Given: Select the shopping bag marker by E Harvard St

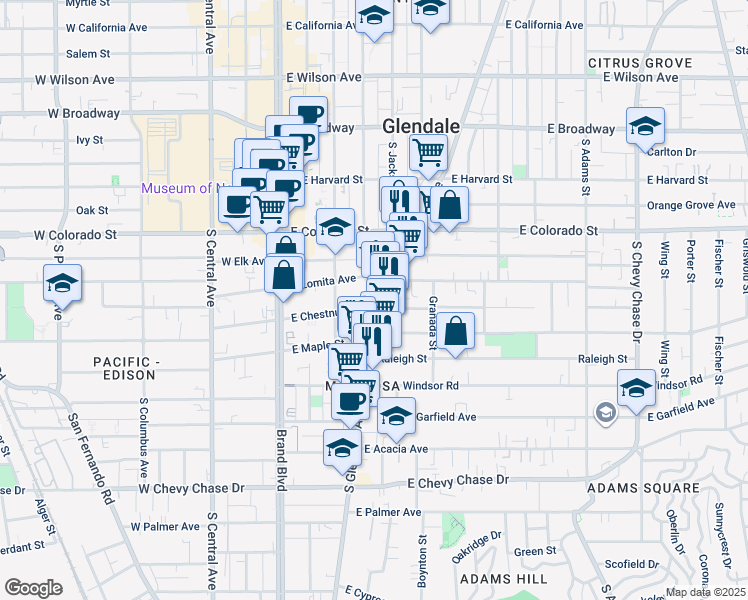Looking at the screenshot, I should pyautogui.click(x=451, y=206).
